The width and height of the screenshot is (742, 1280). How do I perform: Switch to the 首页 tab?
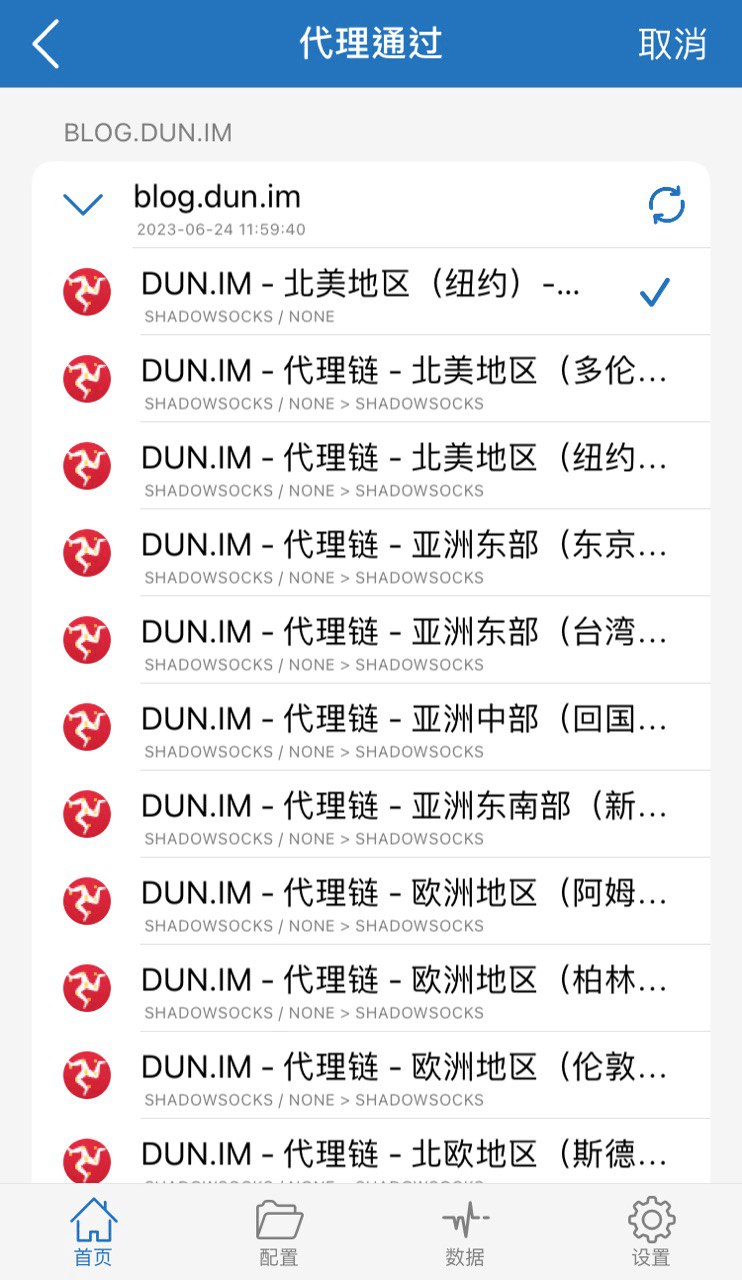[x=93, y=1232]
